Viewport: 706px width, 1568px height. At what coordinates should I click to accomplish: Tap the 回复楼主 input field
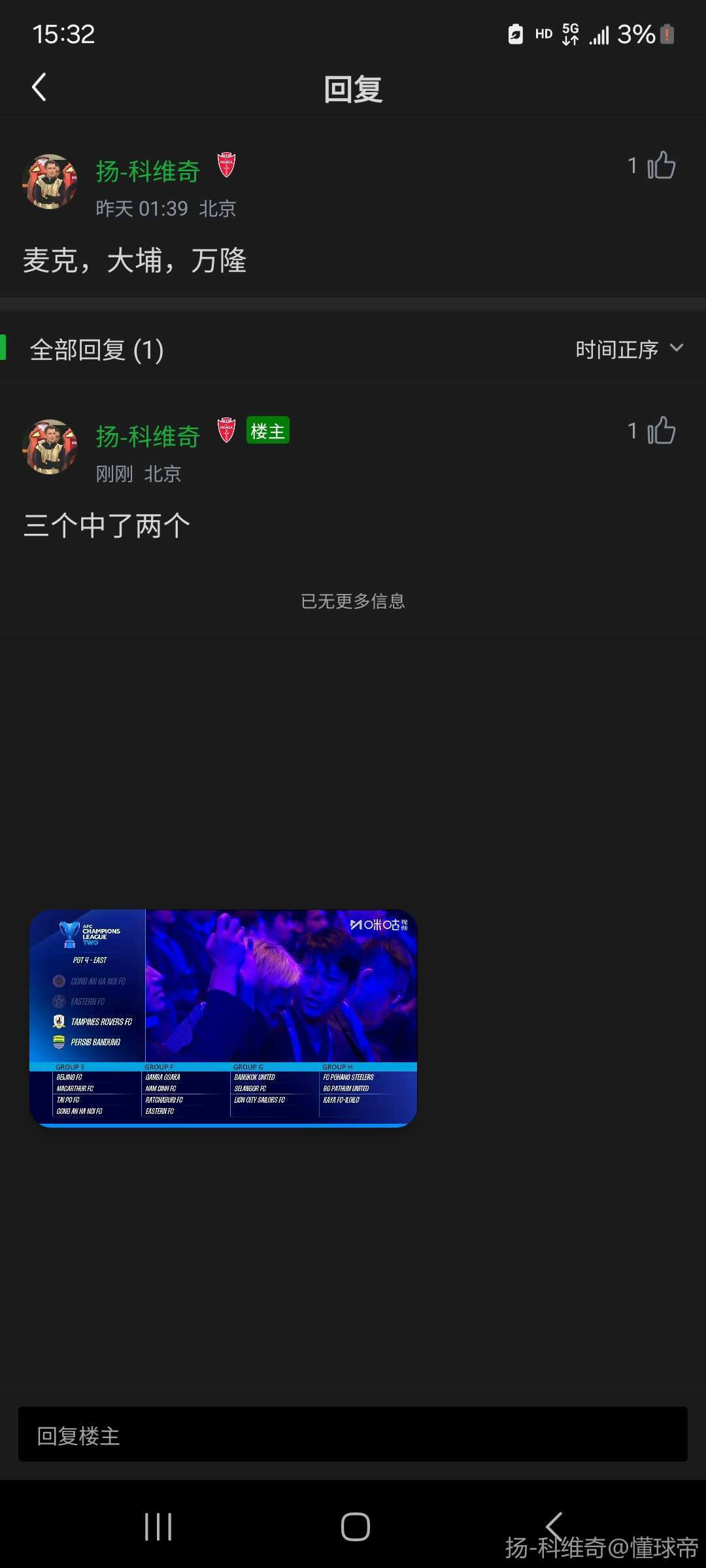(x=353, y=1435)
